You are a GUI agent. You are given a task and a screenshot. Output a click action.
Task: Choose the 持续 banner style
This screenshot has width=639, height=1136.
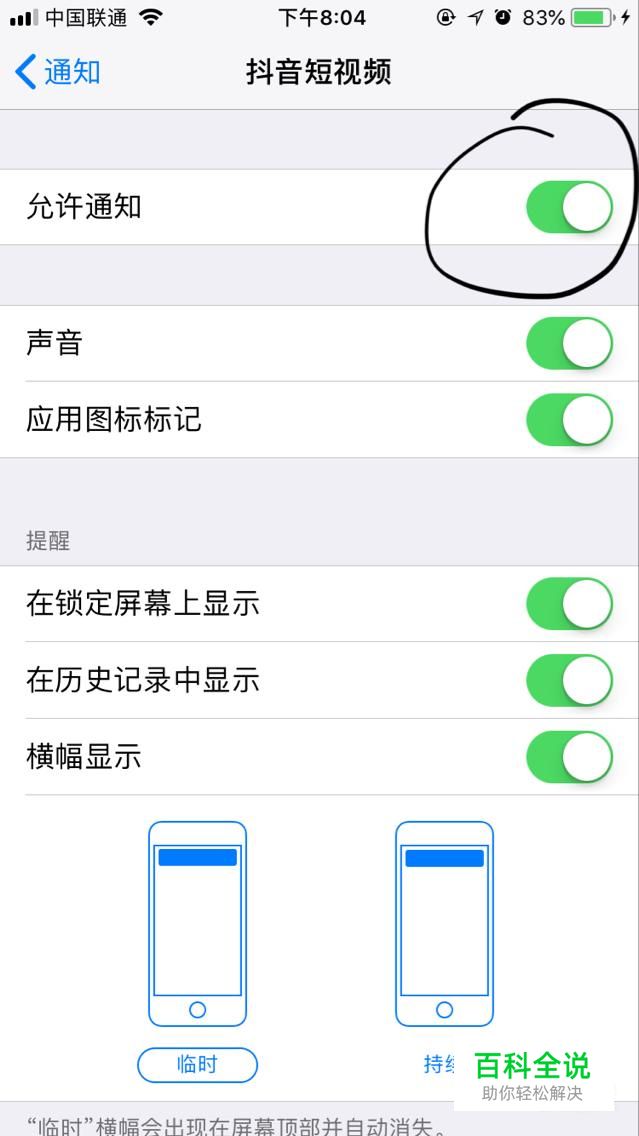pyautogui.click(x=444, y=1064)
